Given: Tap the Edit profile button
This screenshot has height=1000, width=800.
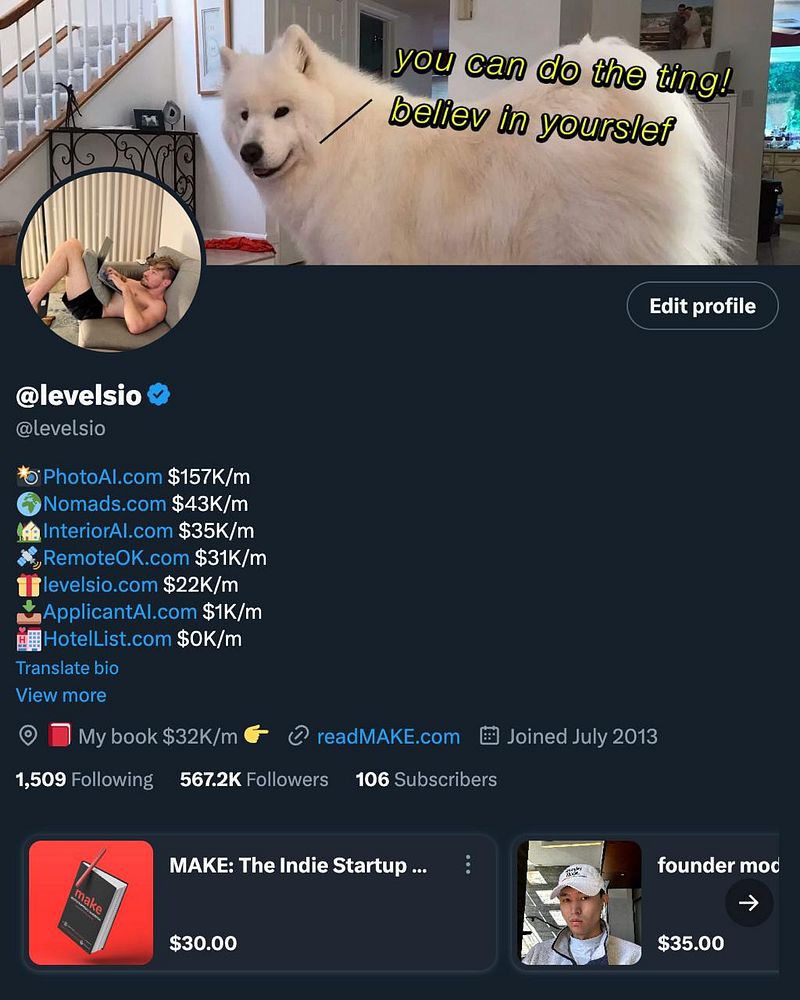Looking at the screenshot, I should pyautogui.click(x=702, y=306).
